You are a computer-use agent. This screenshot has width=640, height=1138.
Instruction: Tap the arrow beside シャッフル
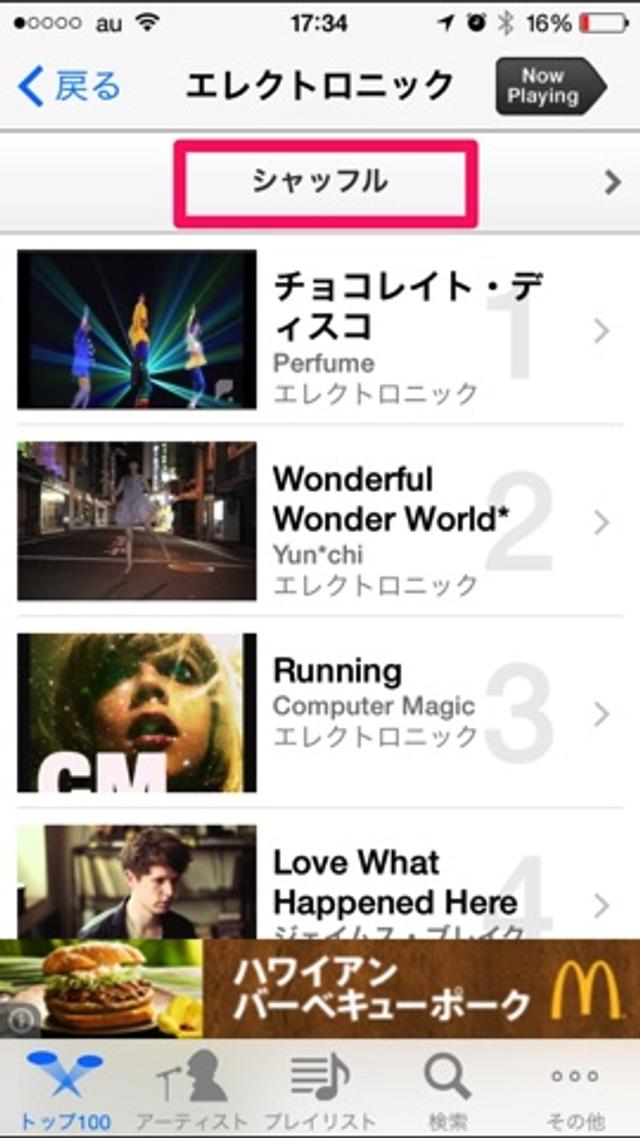point(612,182)
